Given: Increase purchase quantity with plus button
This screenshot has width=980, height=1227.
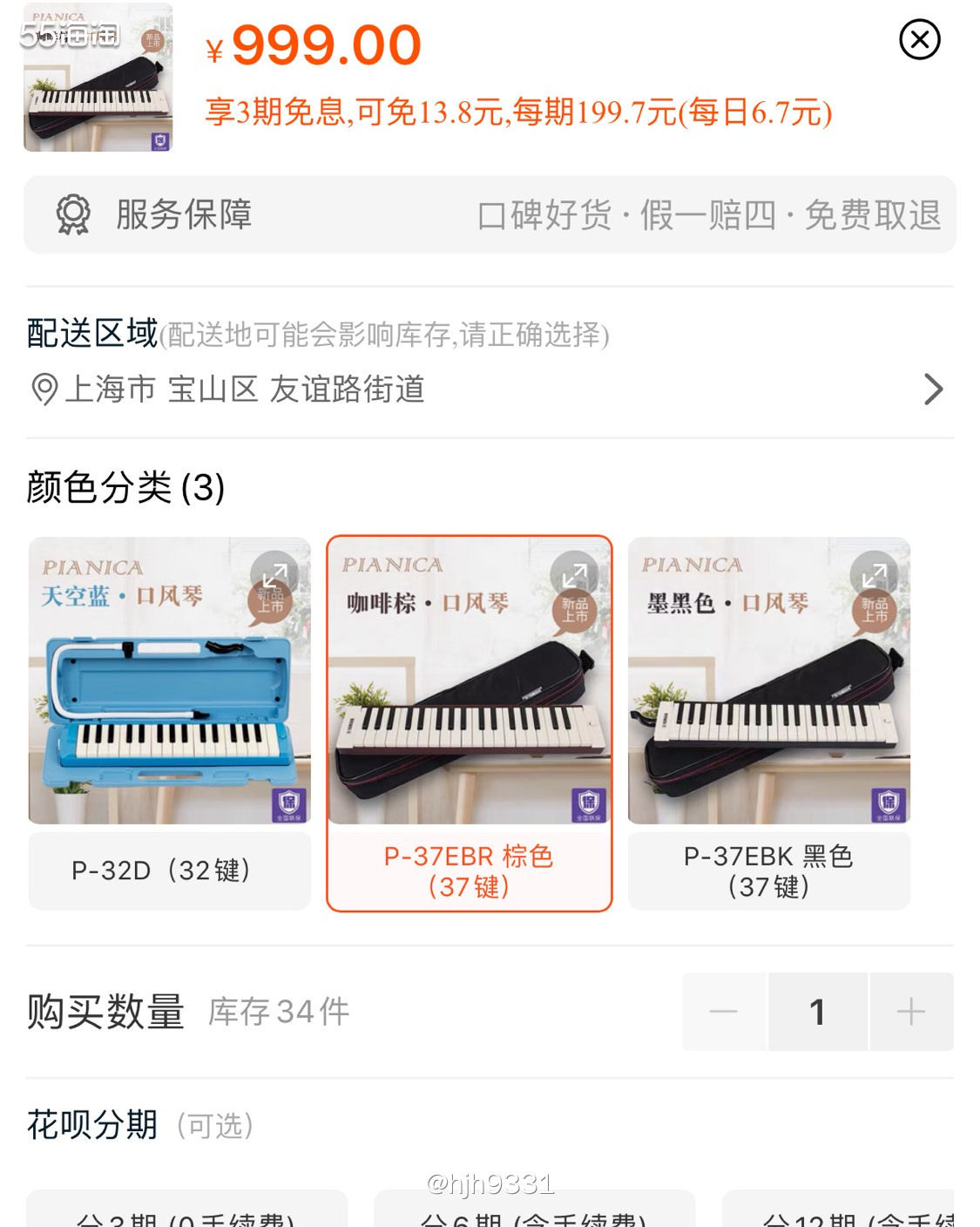Looking at the screenshot, I should tap(911, 1012).
